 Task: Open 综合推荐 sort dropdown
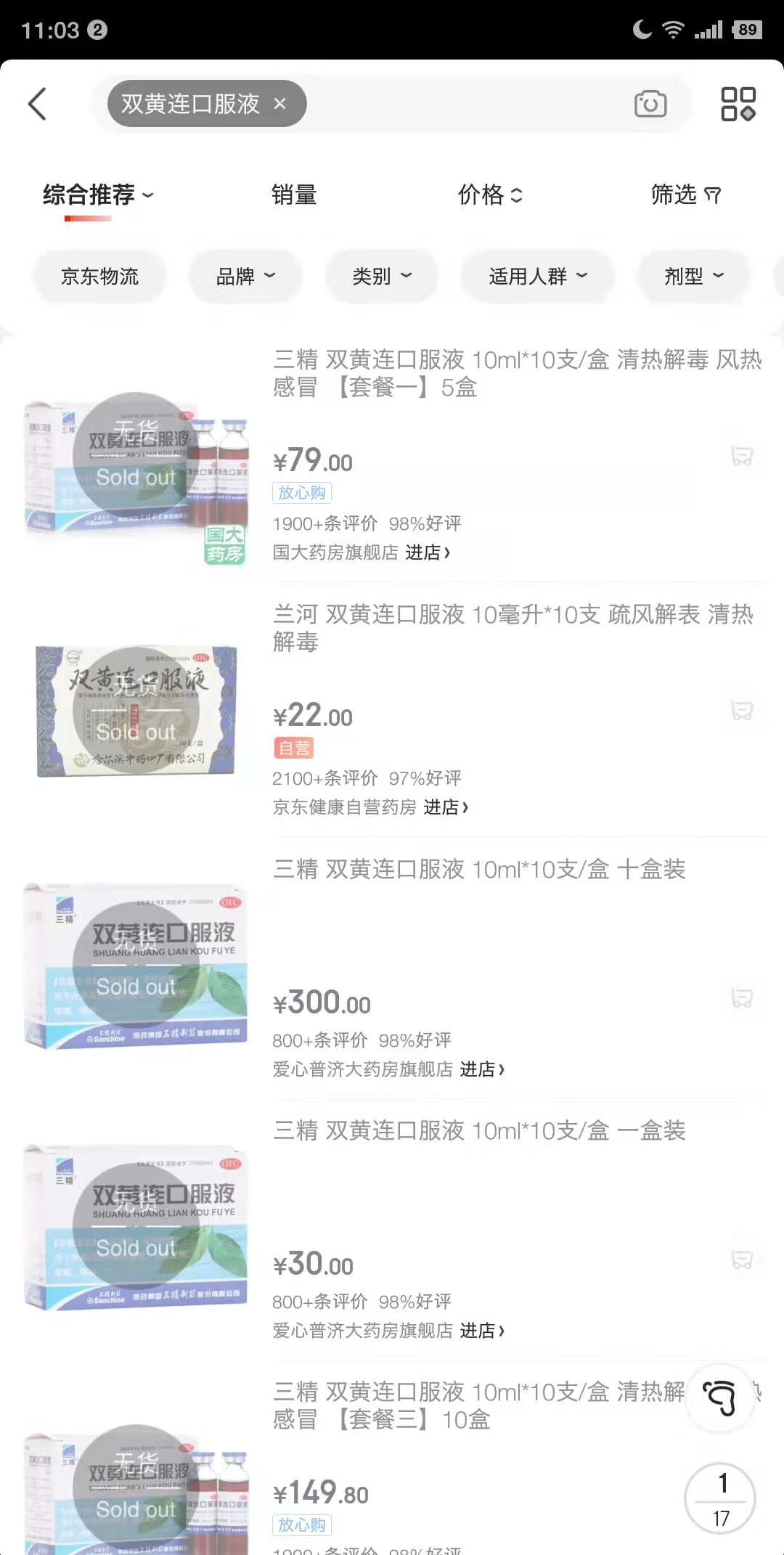pos(98,195)
